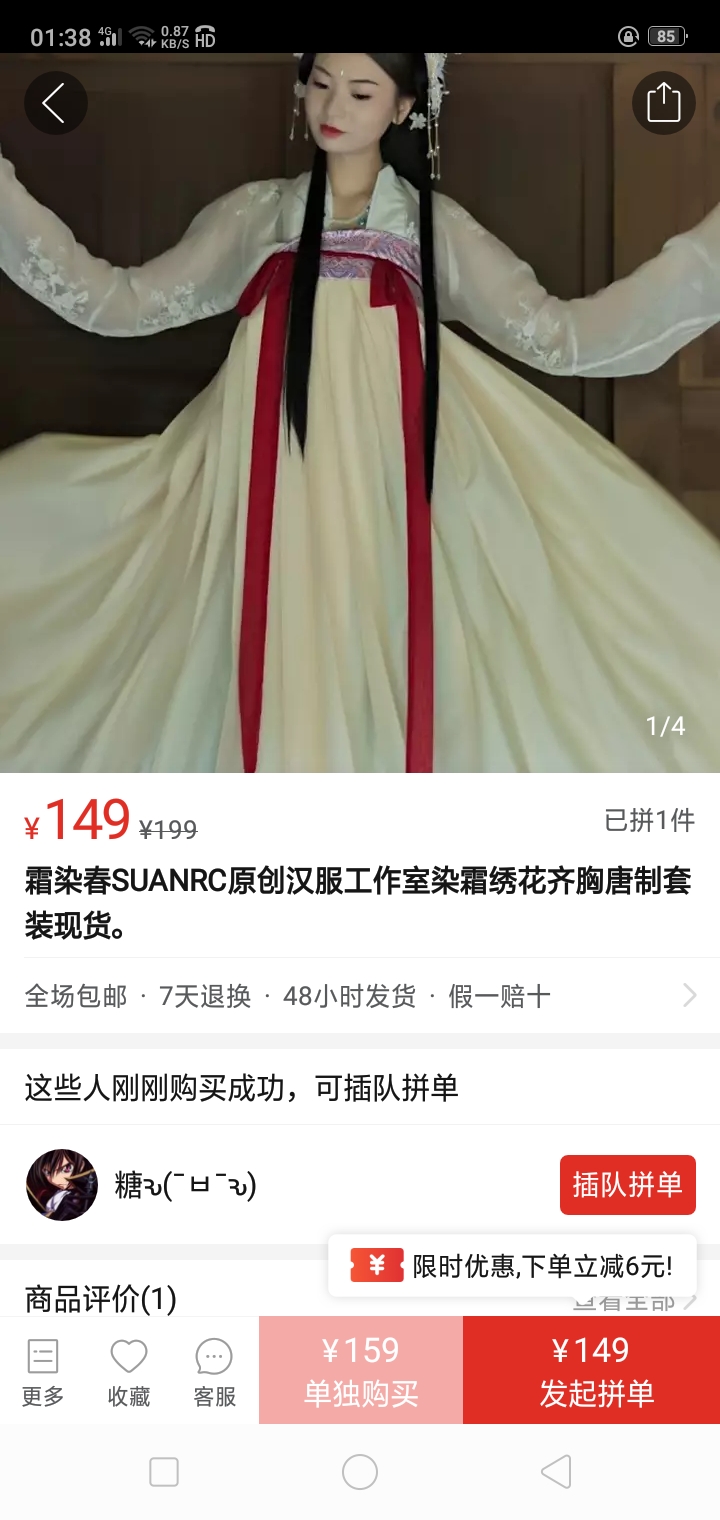
Task: Tap the system home button
Action: (x=360, y=1472)
